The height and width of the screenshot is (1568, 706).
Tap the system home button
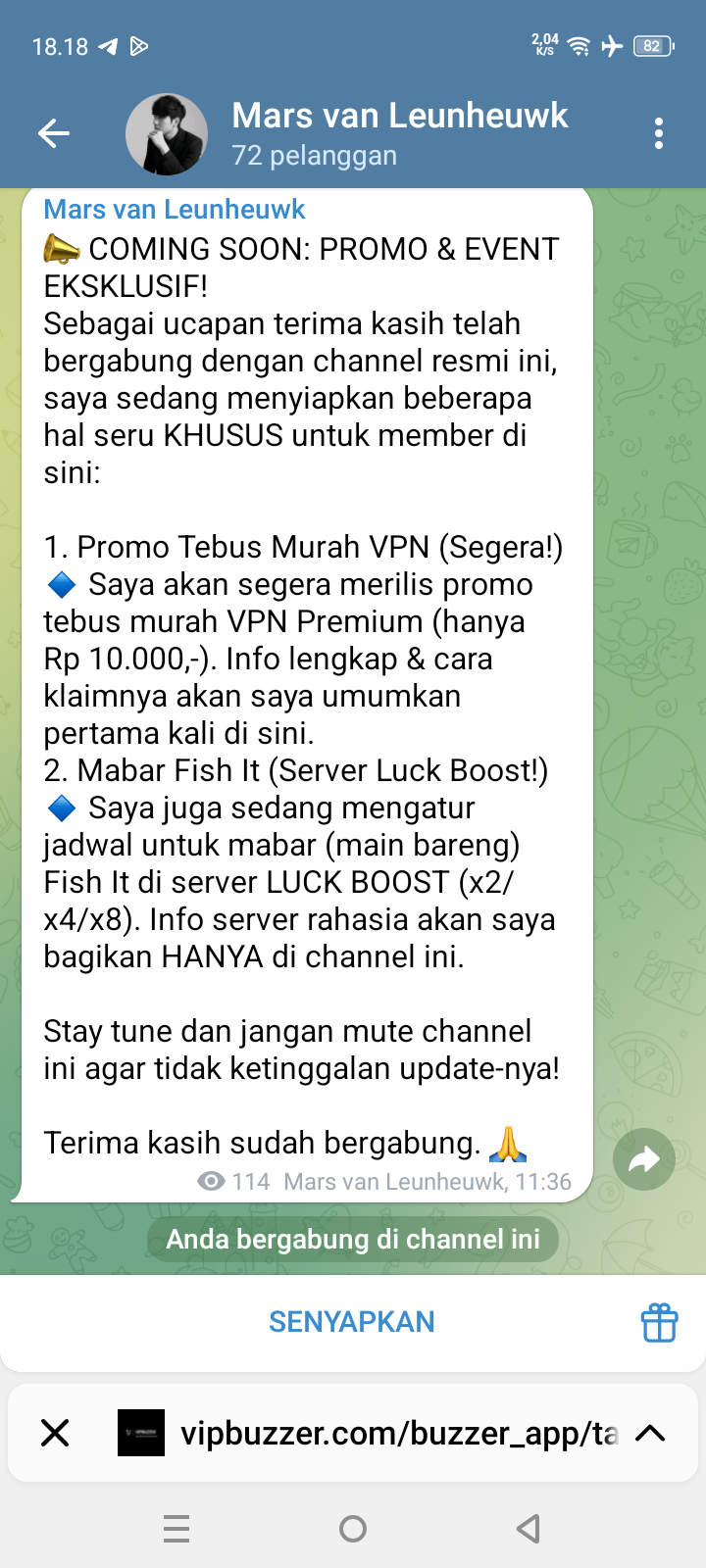click(x=353, y=1529)
